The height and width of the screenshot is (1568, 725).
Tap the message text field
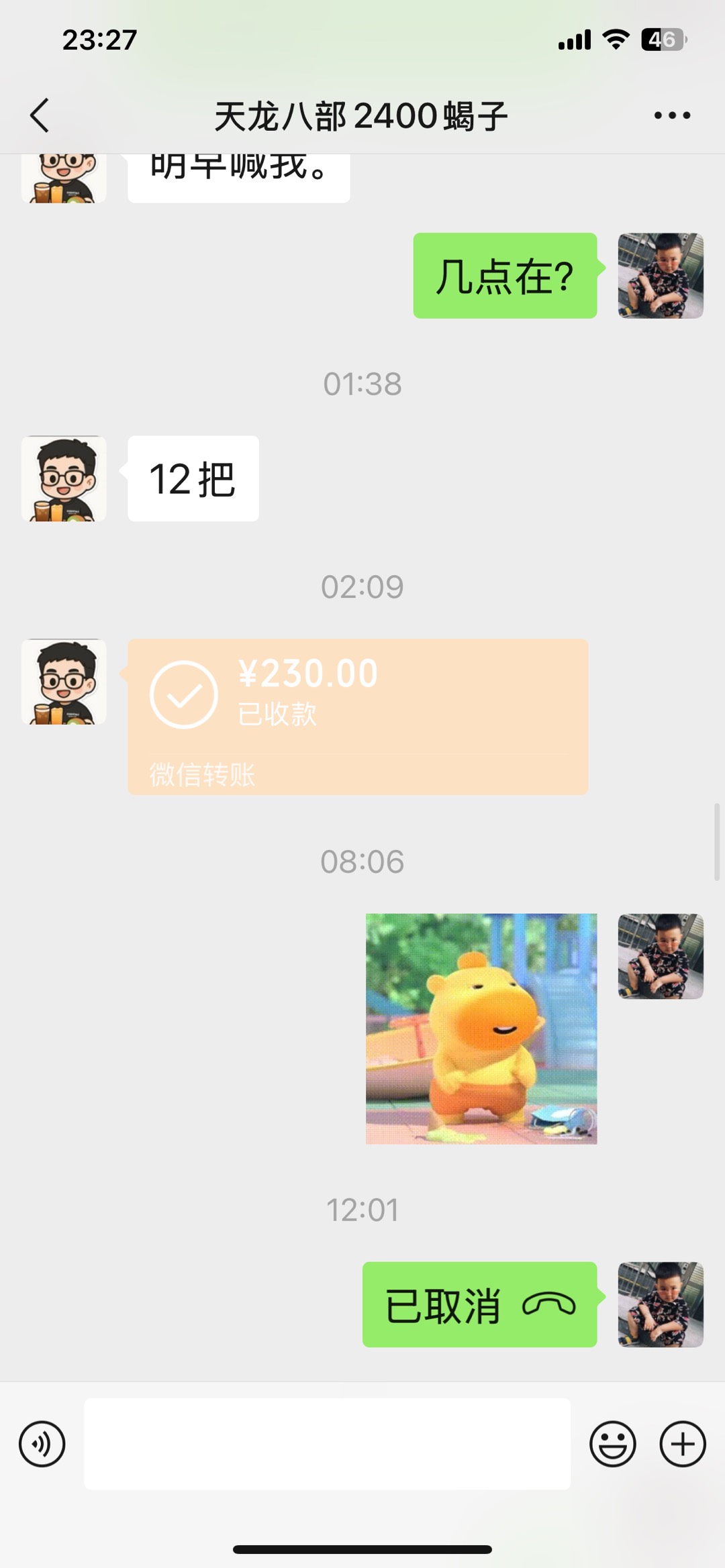pos(327,1444)
